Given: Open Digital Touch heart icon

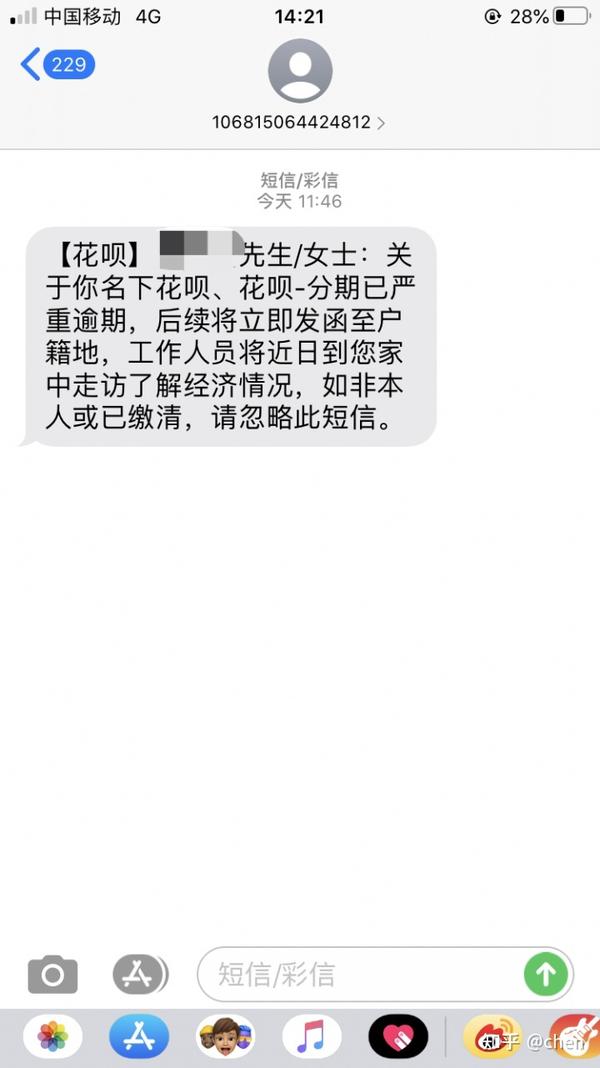Looking at the screenshot, I should tap(397, 1036).
